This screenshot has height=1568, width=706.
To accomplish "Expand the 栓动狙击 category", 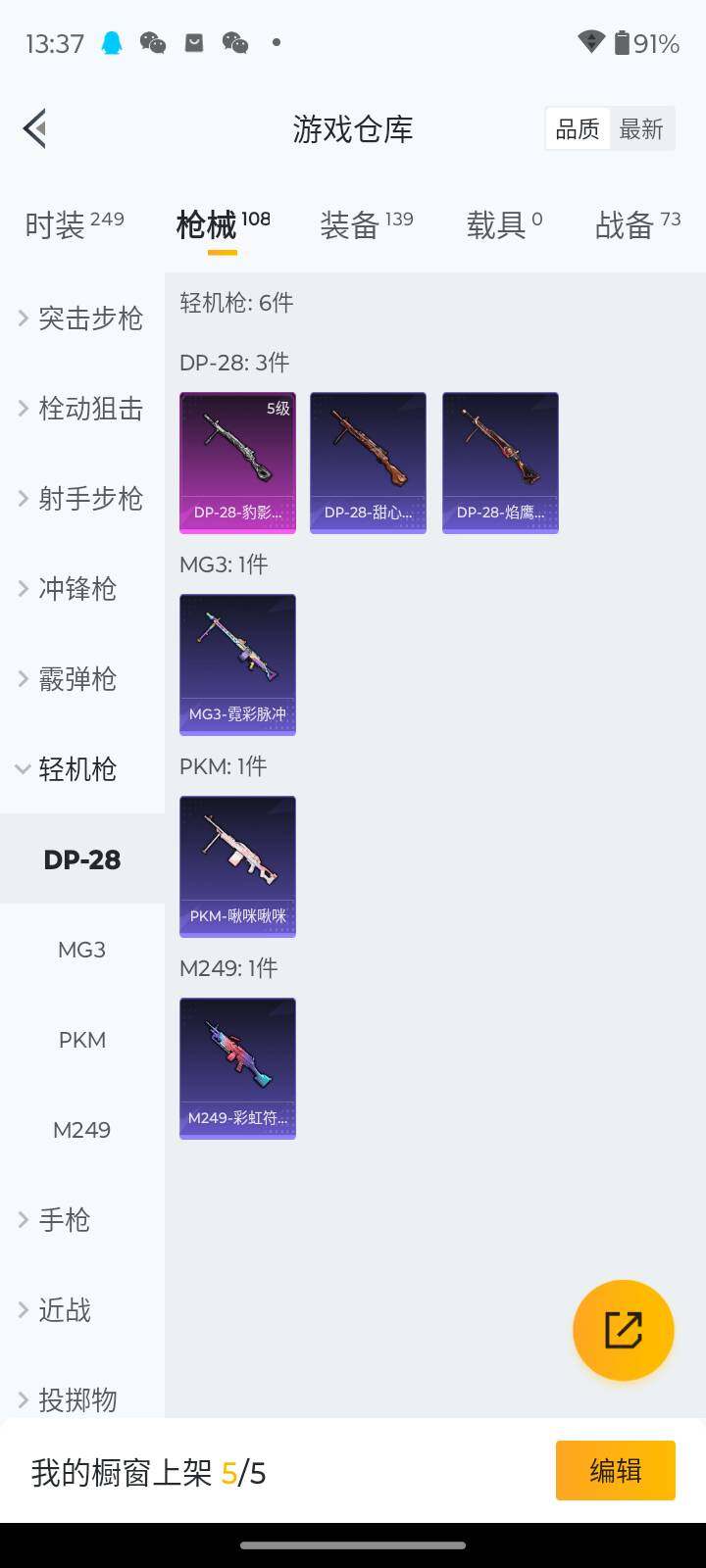I will click(x=81, y=408).
